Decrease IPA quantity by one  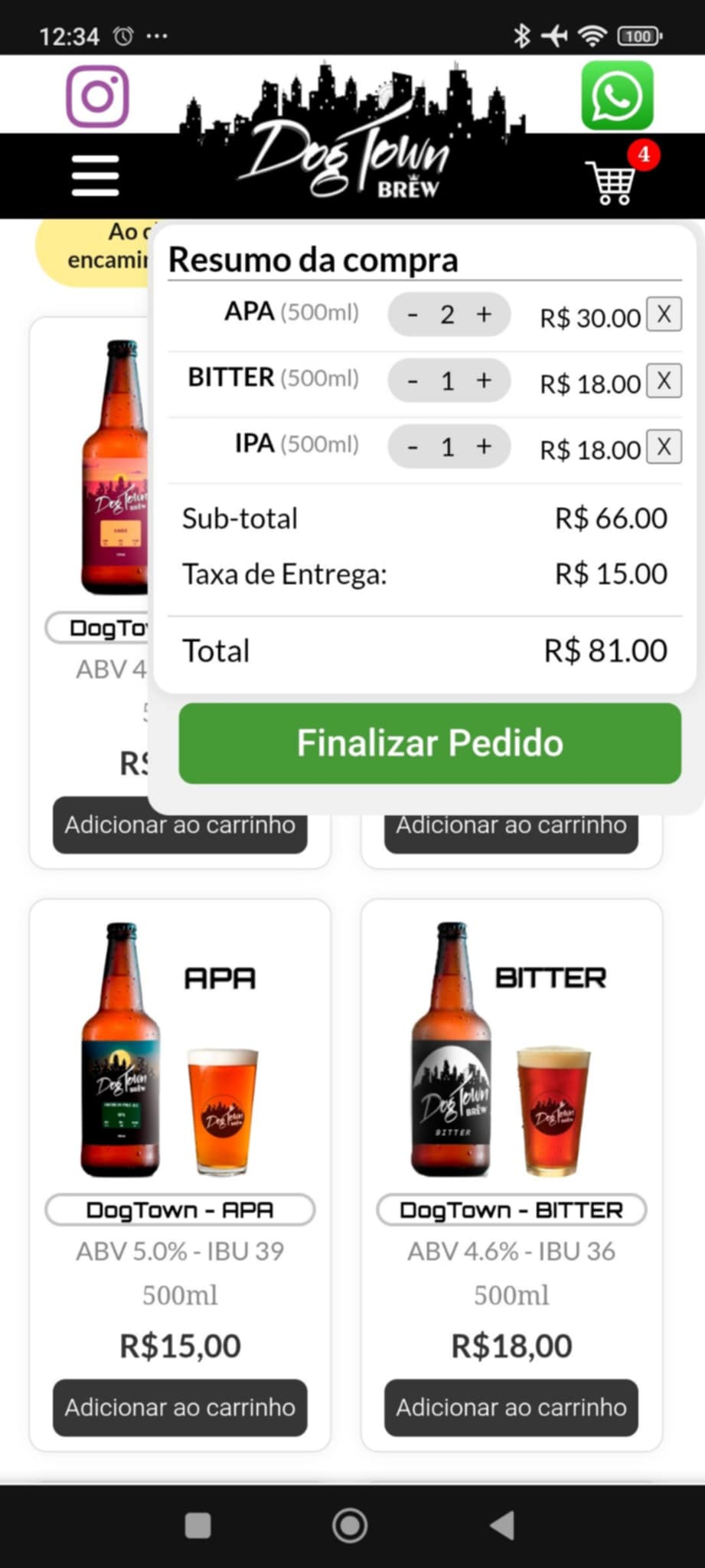[x=413, y=446]
